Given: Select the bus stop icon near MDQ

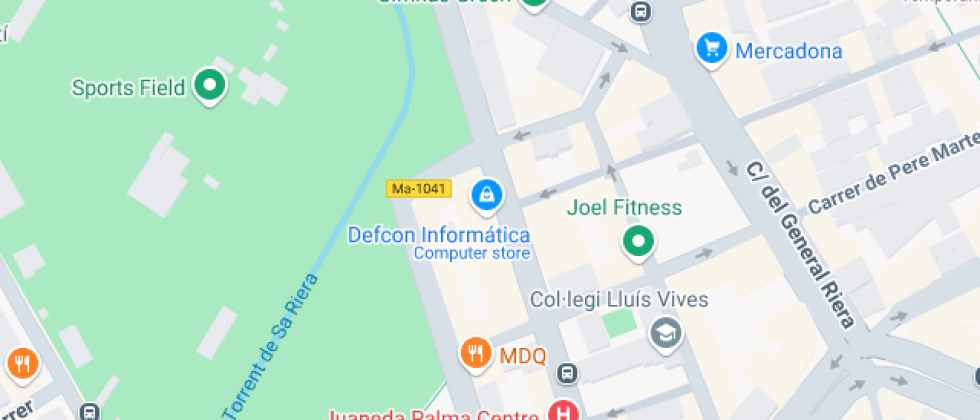Looking at the screenshot, I should [567, 374].
